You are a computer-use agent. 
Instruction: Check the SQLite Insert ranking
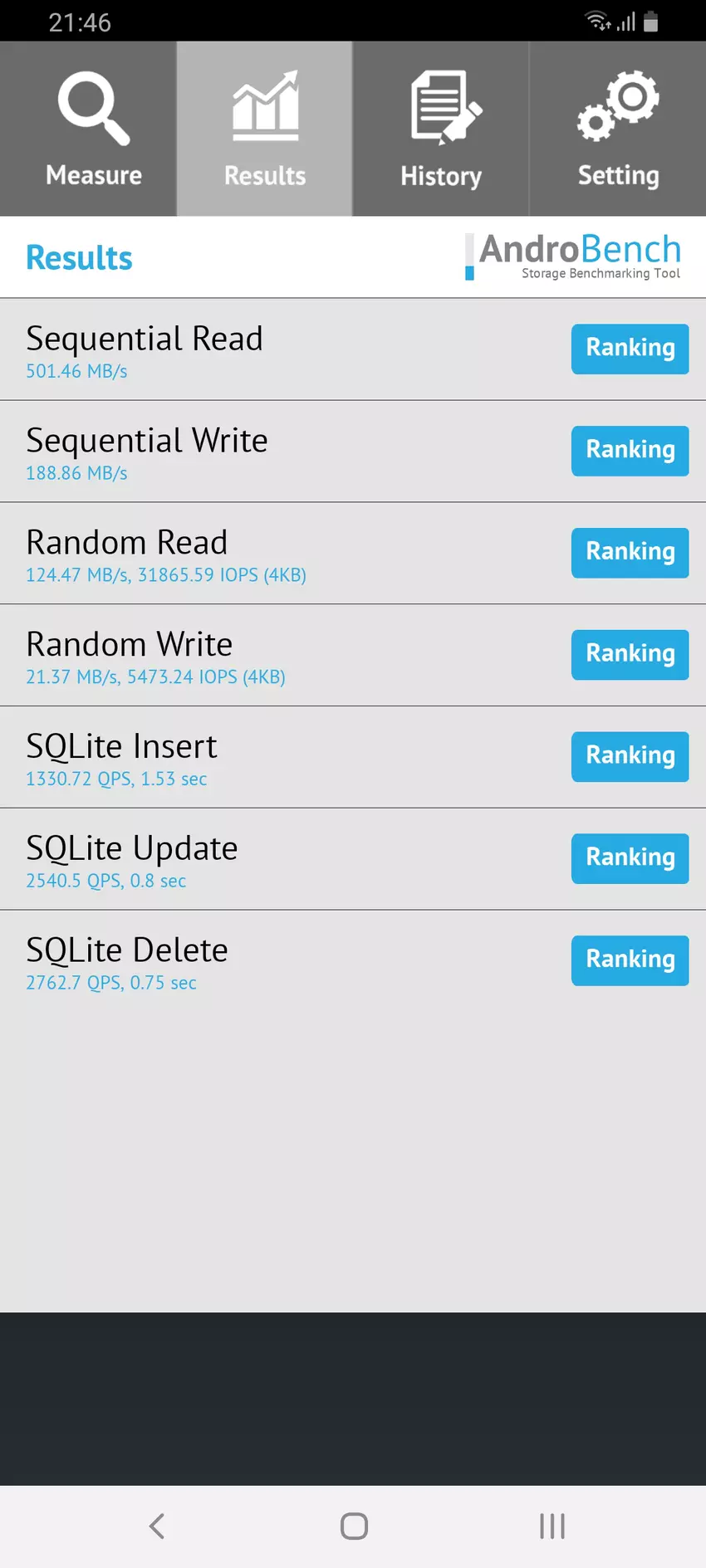[x=630, y=757]
